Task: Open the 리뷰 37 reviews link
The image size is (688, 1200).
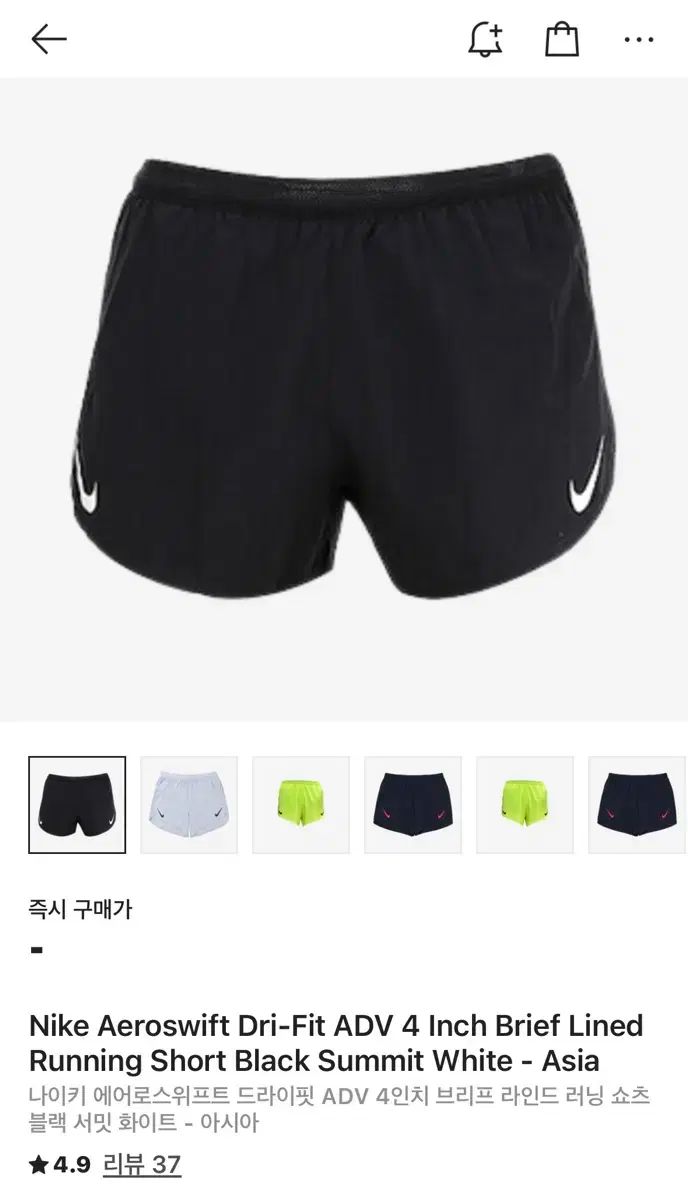Action: [x=140, y=1165]
